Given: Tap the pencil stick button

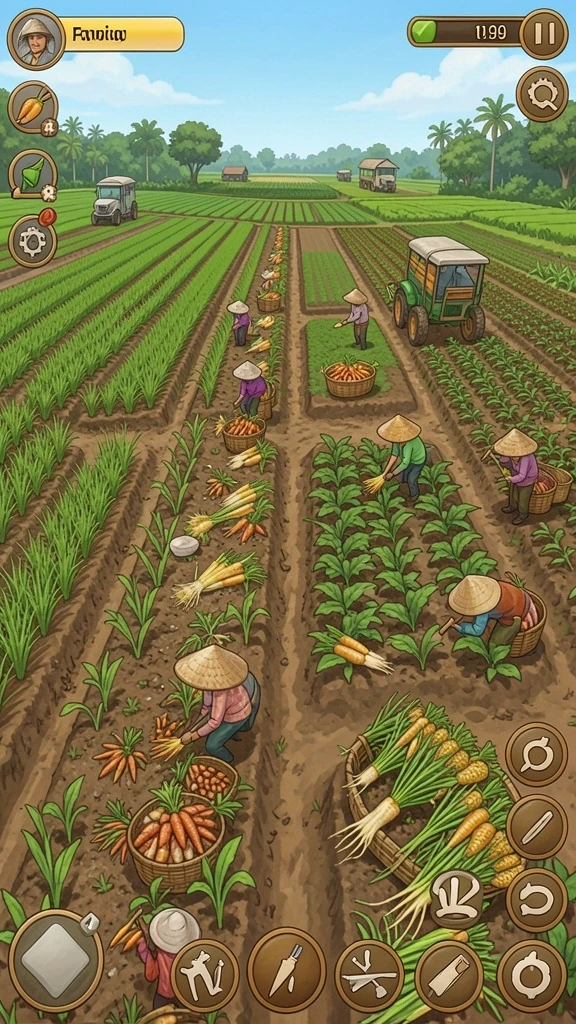Looking at the screenshot, I should point(537,828).
